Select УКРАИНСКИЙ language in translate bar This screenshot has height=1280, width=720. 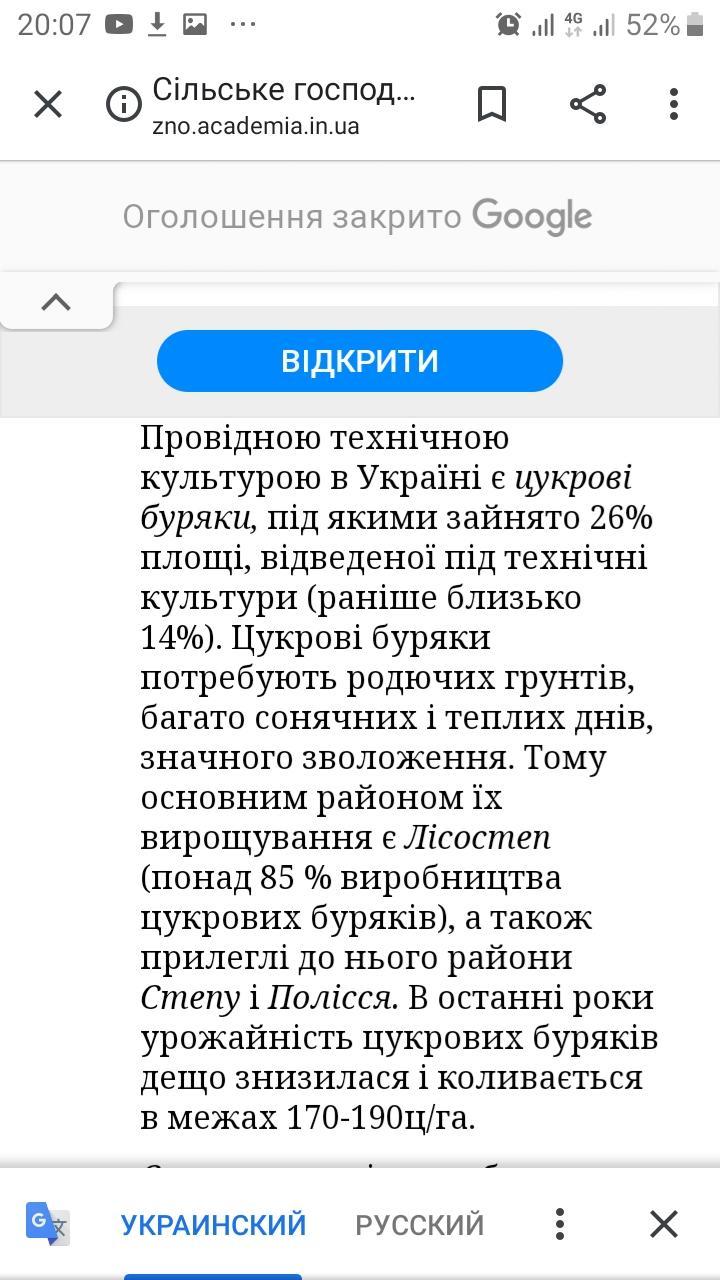point(213,1224)
